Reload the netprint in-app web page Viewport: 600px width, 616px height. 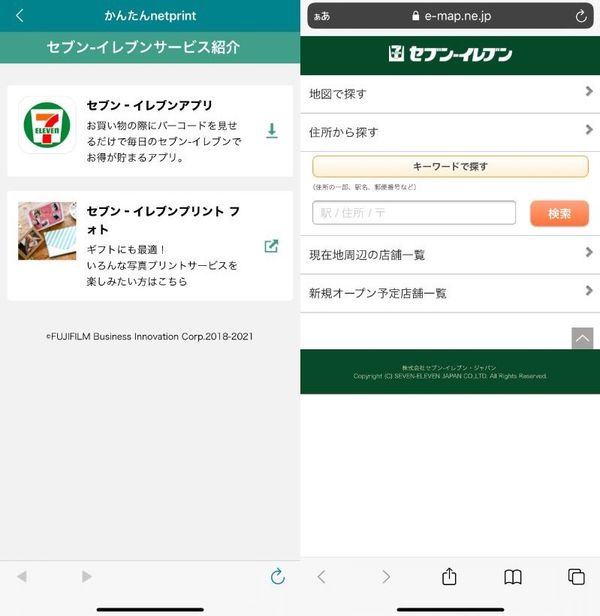pos(277,577)
